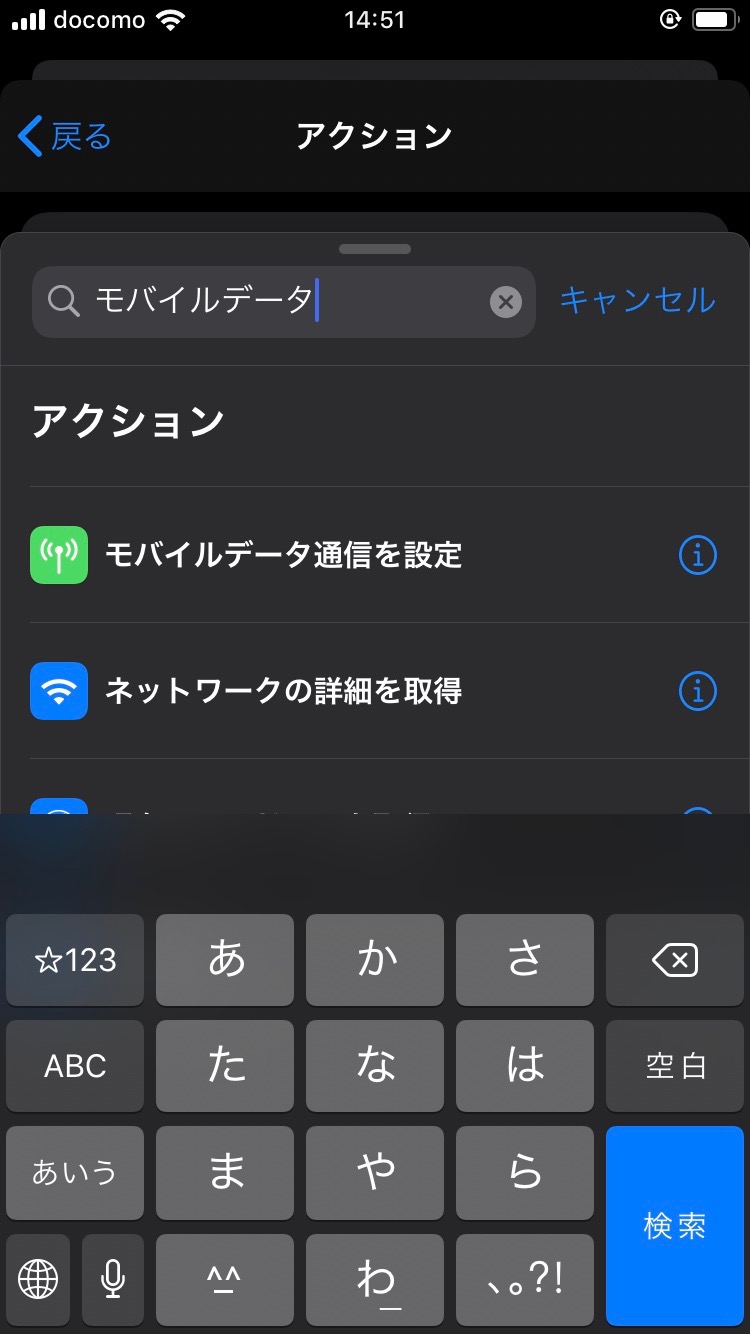This screenshot has height=1334, width=750.
Task: Tap the microphone dictation key
Action: click(x=113, y=1279)
